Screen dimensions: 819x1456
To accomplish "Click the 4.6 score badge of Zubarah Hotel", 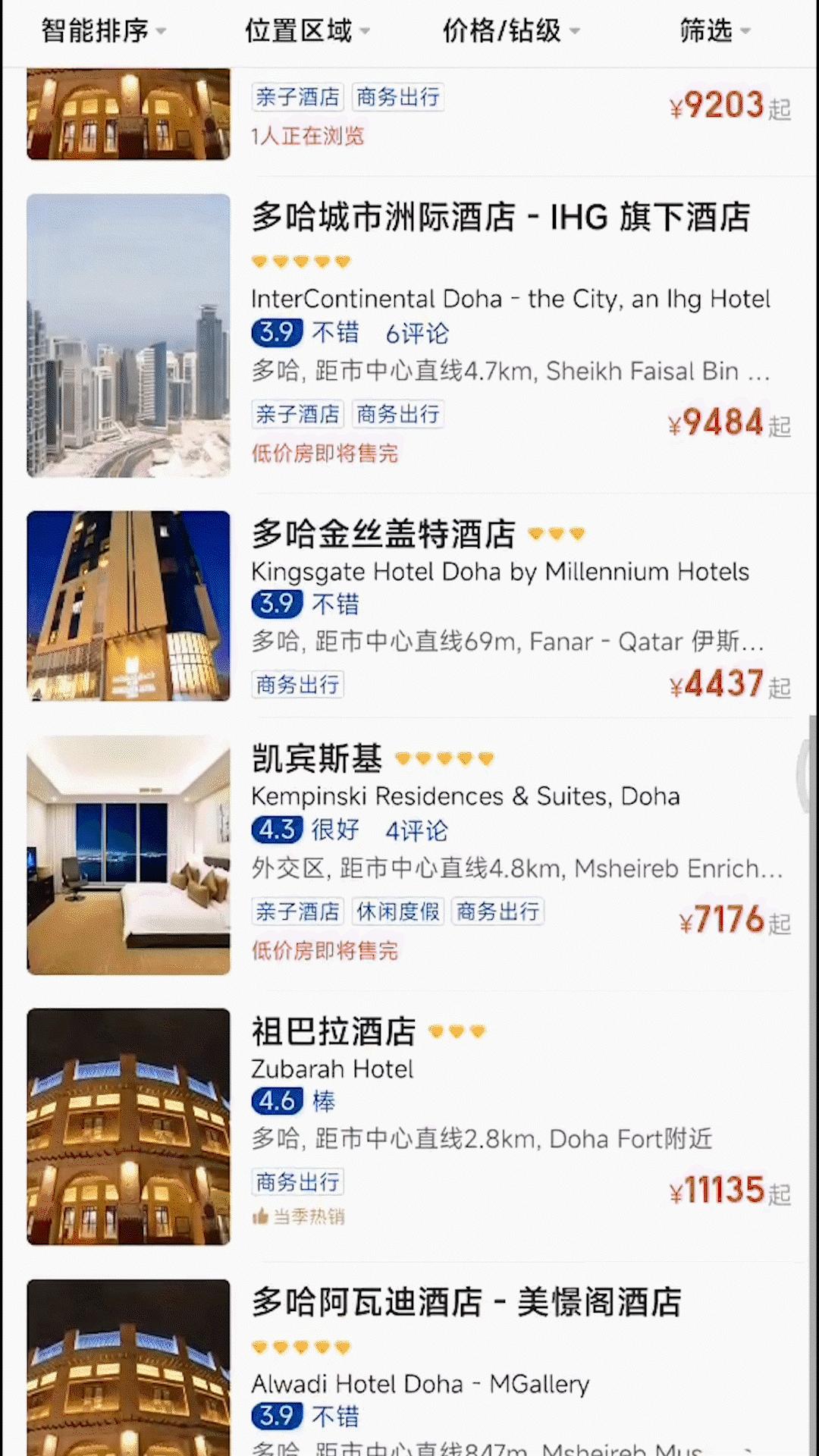I will click(x=276, y=1101).
